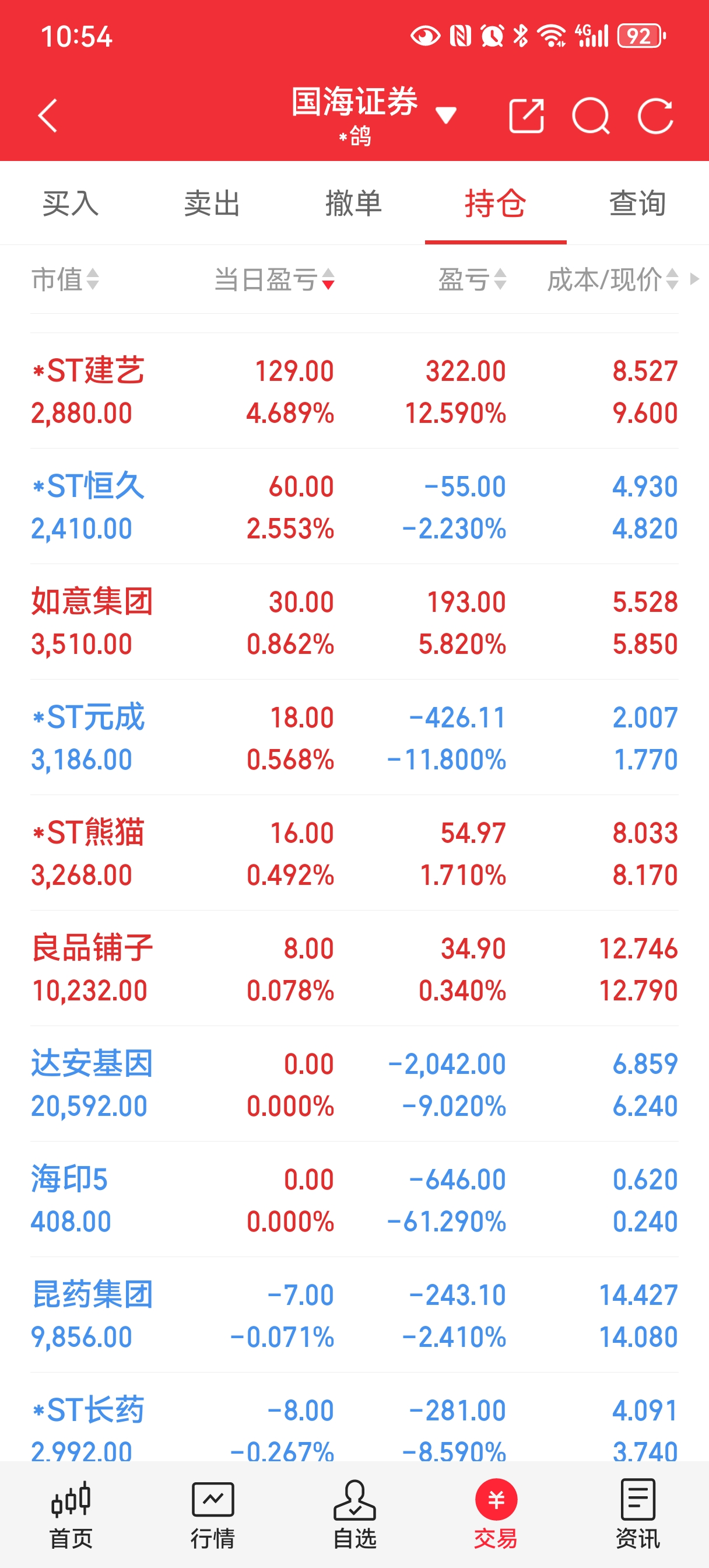709x1568 pixels.
Task: Tap the share icon in the header
Action: click(527, 115)
